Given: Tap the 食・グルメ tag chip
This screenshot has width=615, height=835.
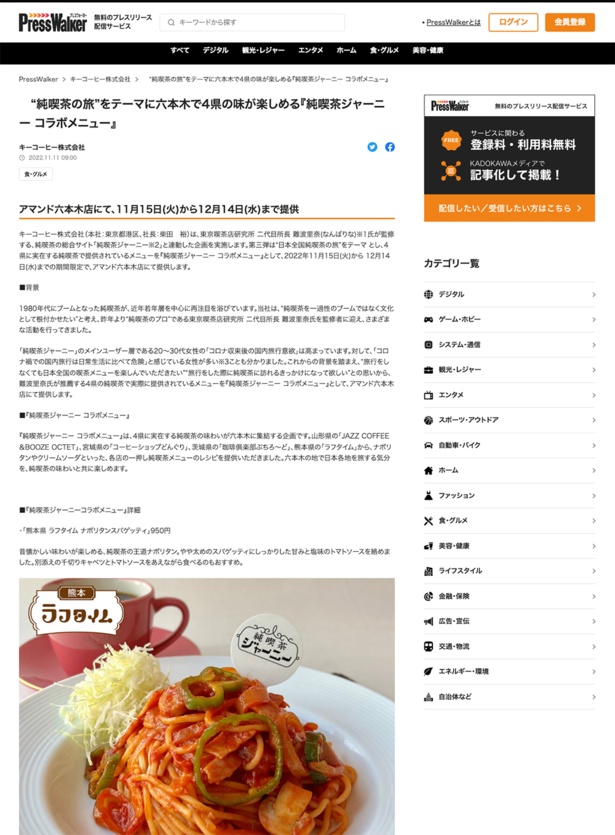Looking at the screenshot, I should tap(35, 174).
